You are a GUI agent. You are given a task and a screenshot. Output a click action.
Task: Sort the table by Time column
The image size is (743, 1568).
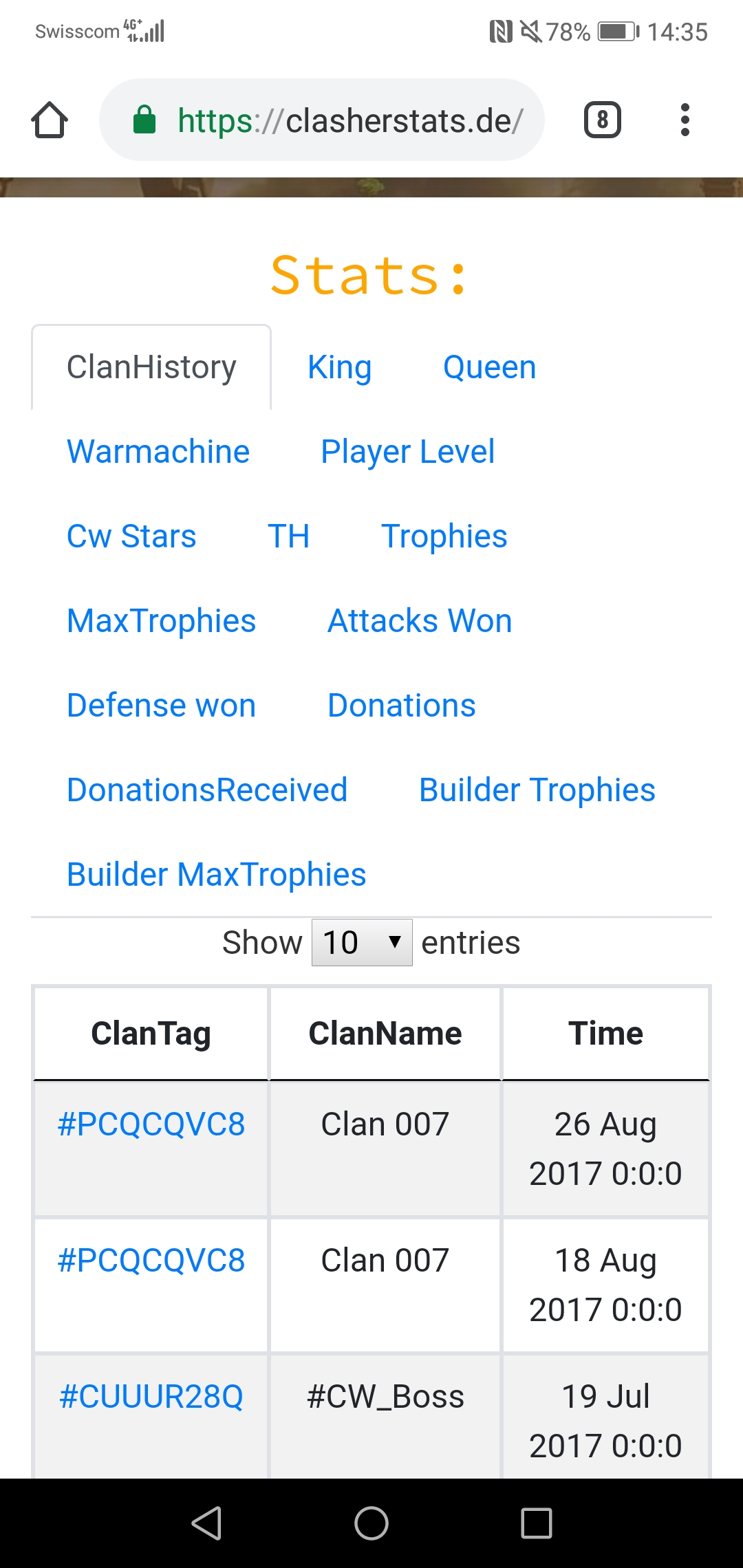click(x=605, y=1034)
